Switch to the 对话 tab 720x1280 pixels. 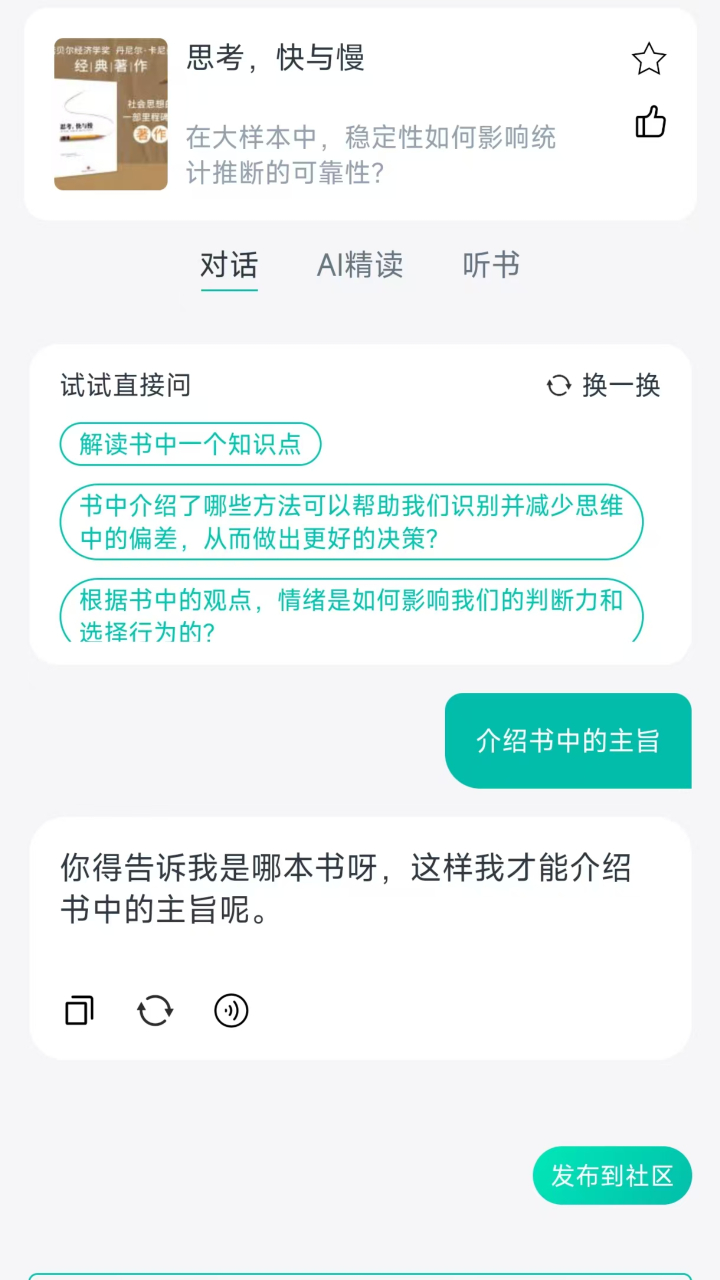(229, 265)
